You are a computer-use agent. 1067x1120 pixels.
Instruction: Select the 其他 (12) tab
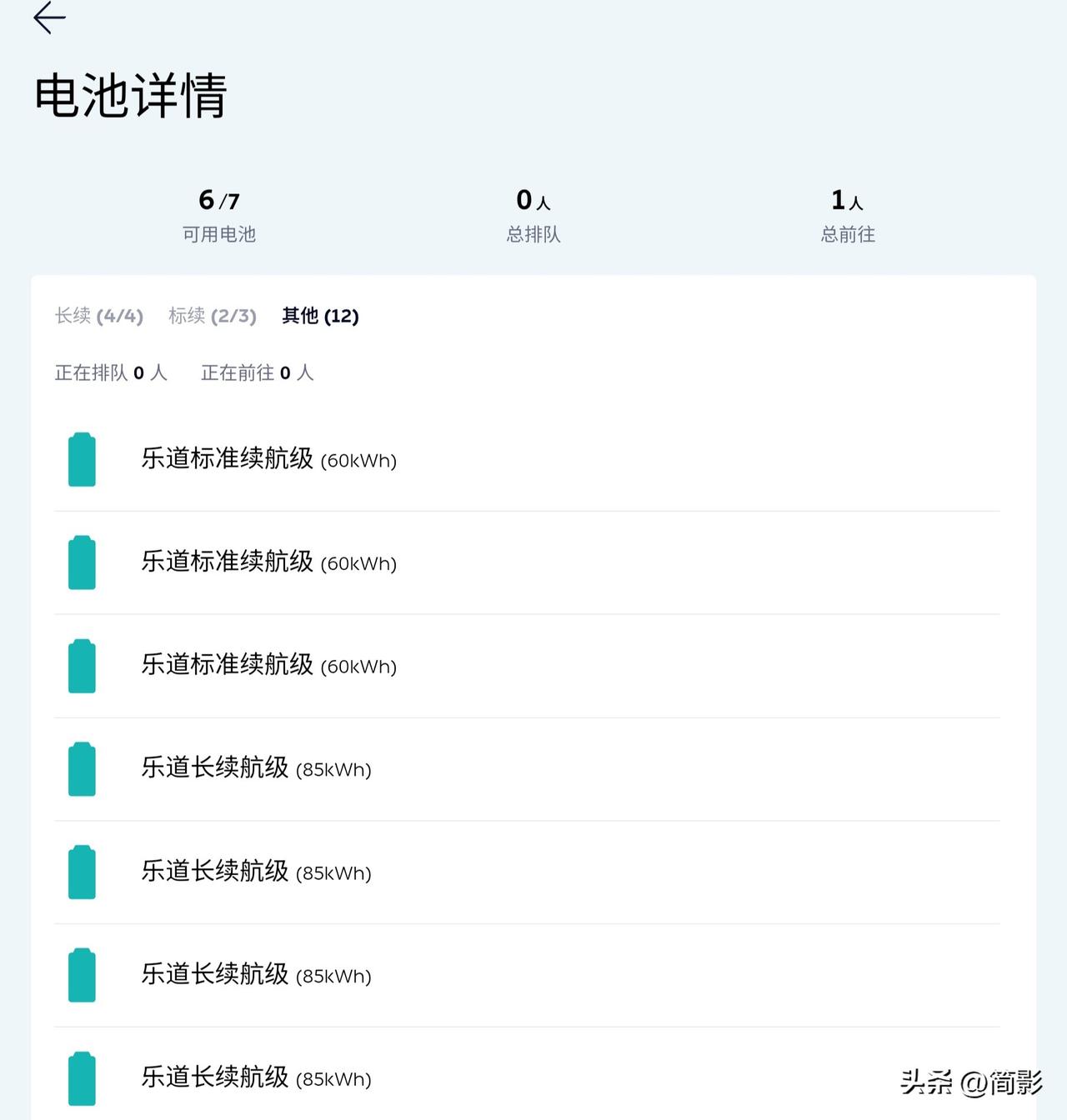pos(320,317)
